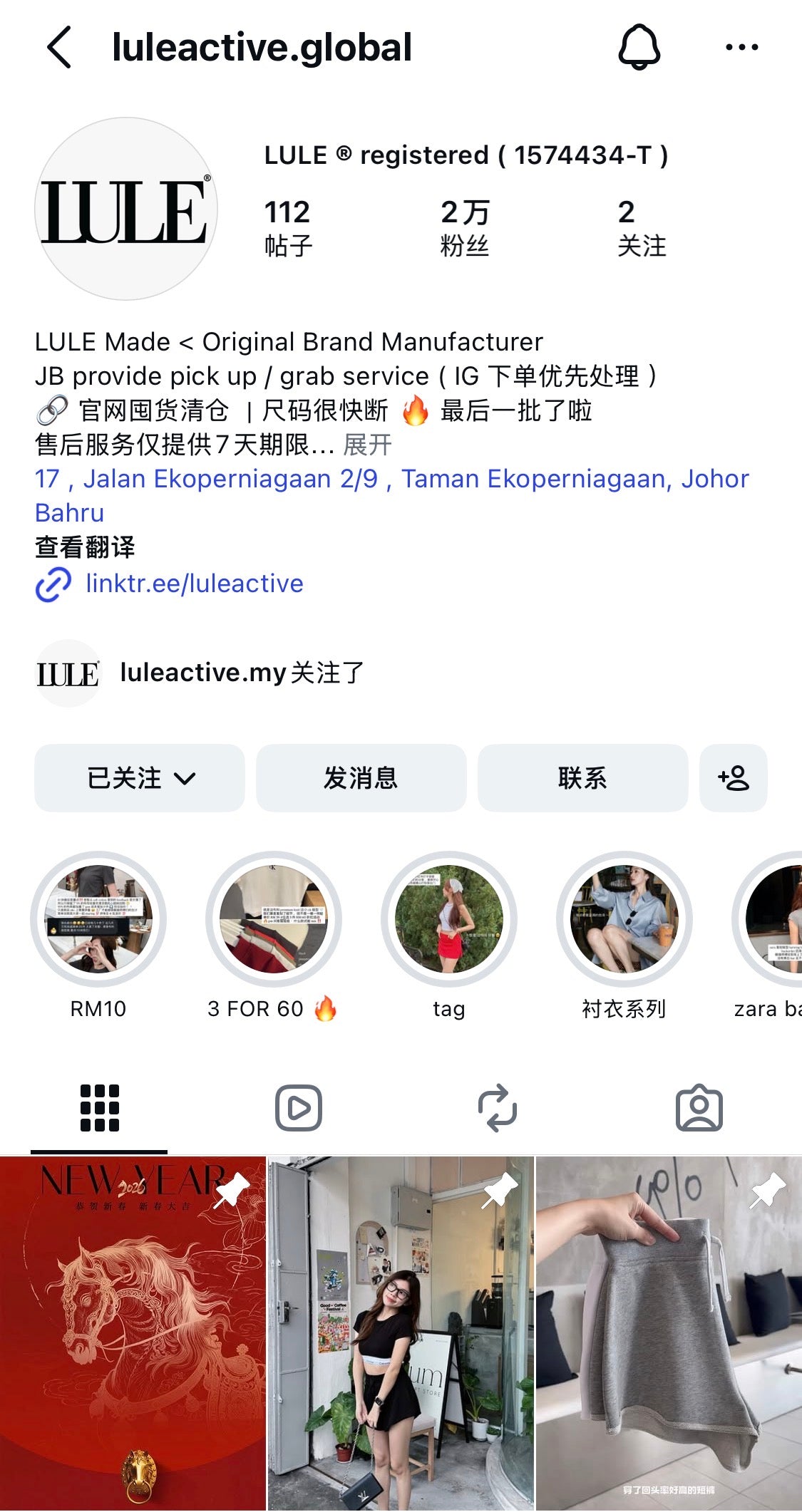Tap 发消息 to message the account
The image size is (802, 1512).
click(361, 778)
